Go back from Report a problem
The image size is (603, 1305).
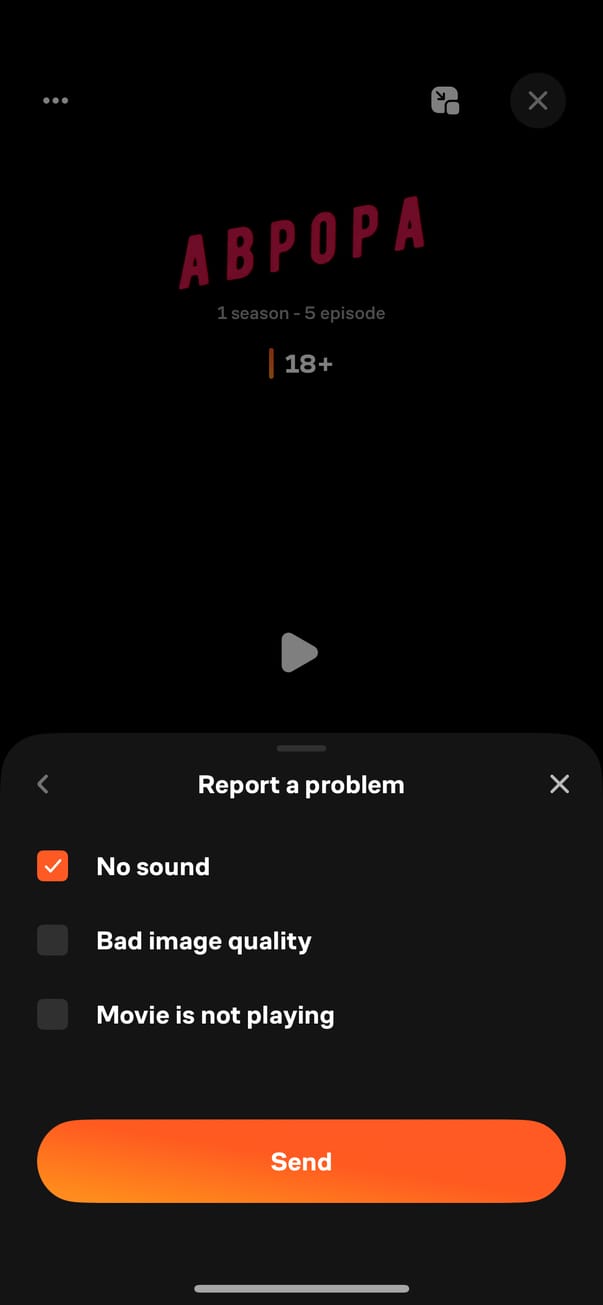43,784
